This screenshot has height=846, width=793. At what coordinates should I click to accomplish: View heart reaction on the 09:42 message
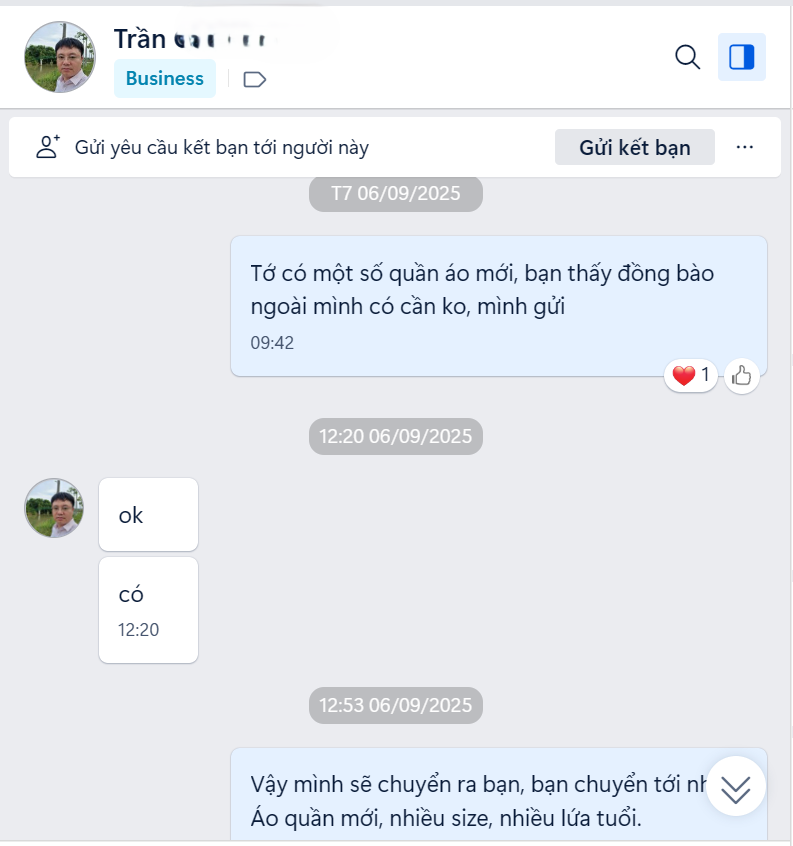690,376
